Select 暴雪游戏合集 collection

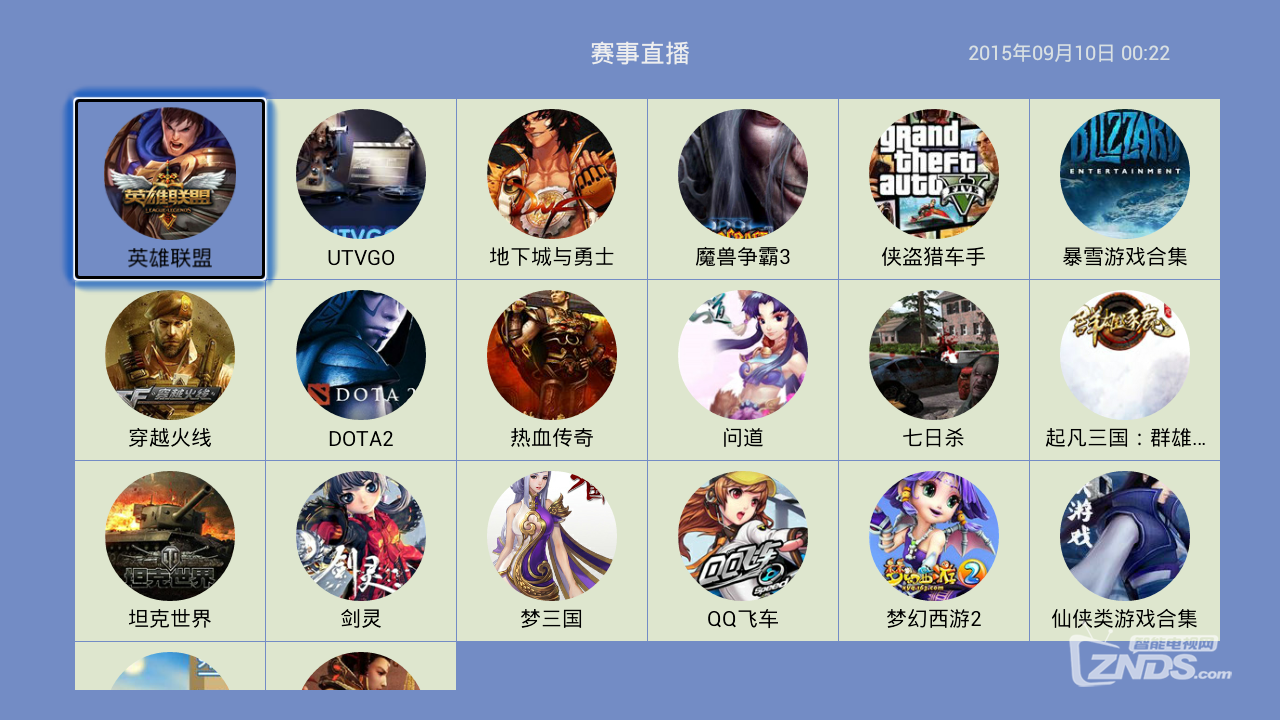[x=1125, y=189]
